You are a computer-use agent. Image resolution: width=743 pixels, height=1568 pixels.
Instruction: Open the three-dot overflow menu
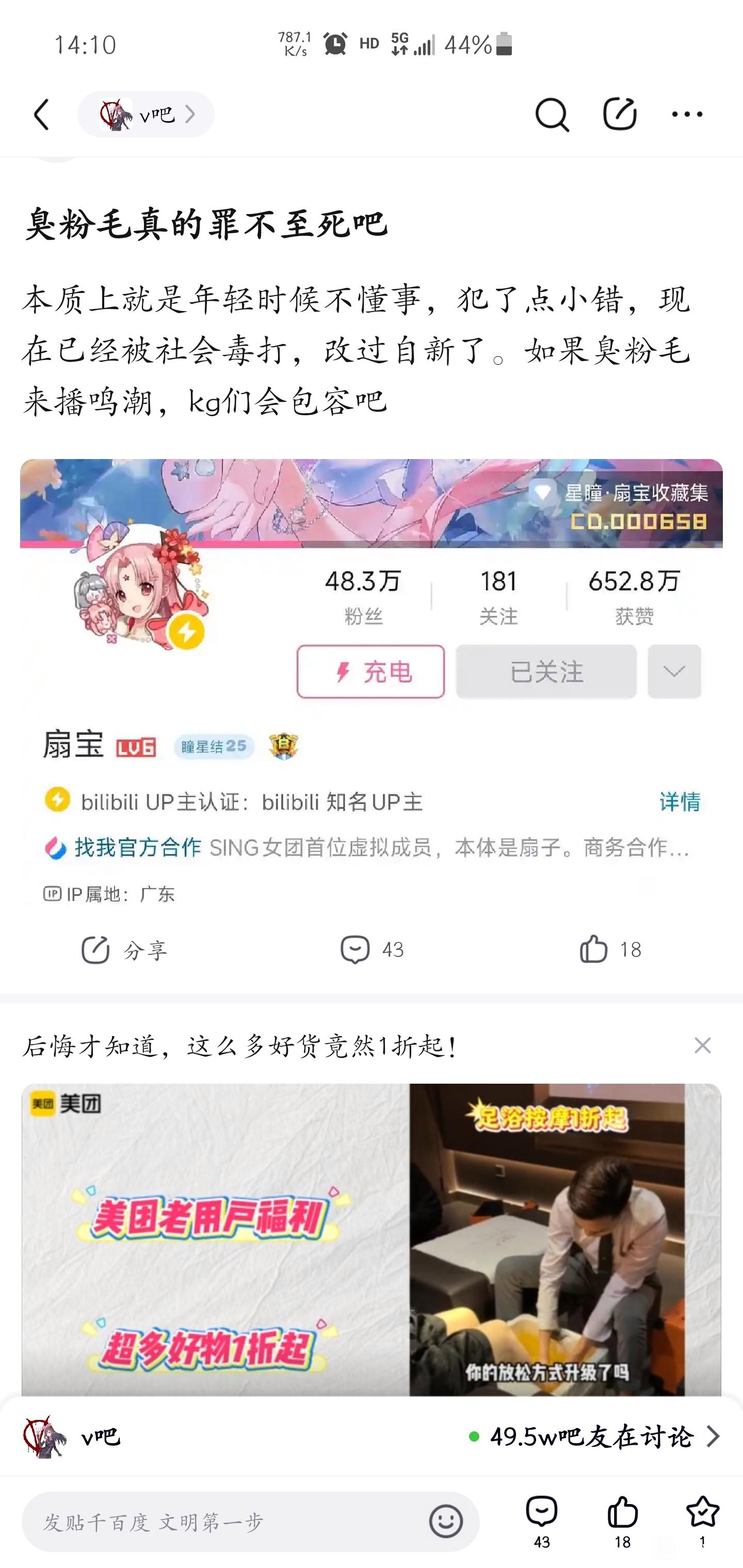pos(687,114)
